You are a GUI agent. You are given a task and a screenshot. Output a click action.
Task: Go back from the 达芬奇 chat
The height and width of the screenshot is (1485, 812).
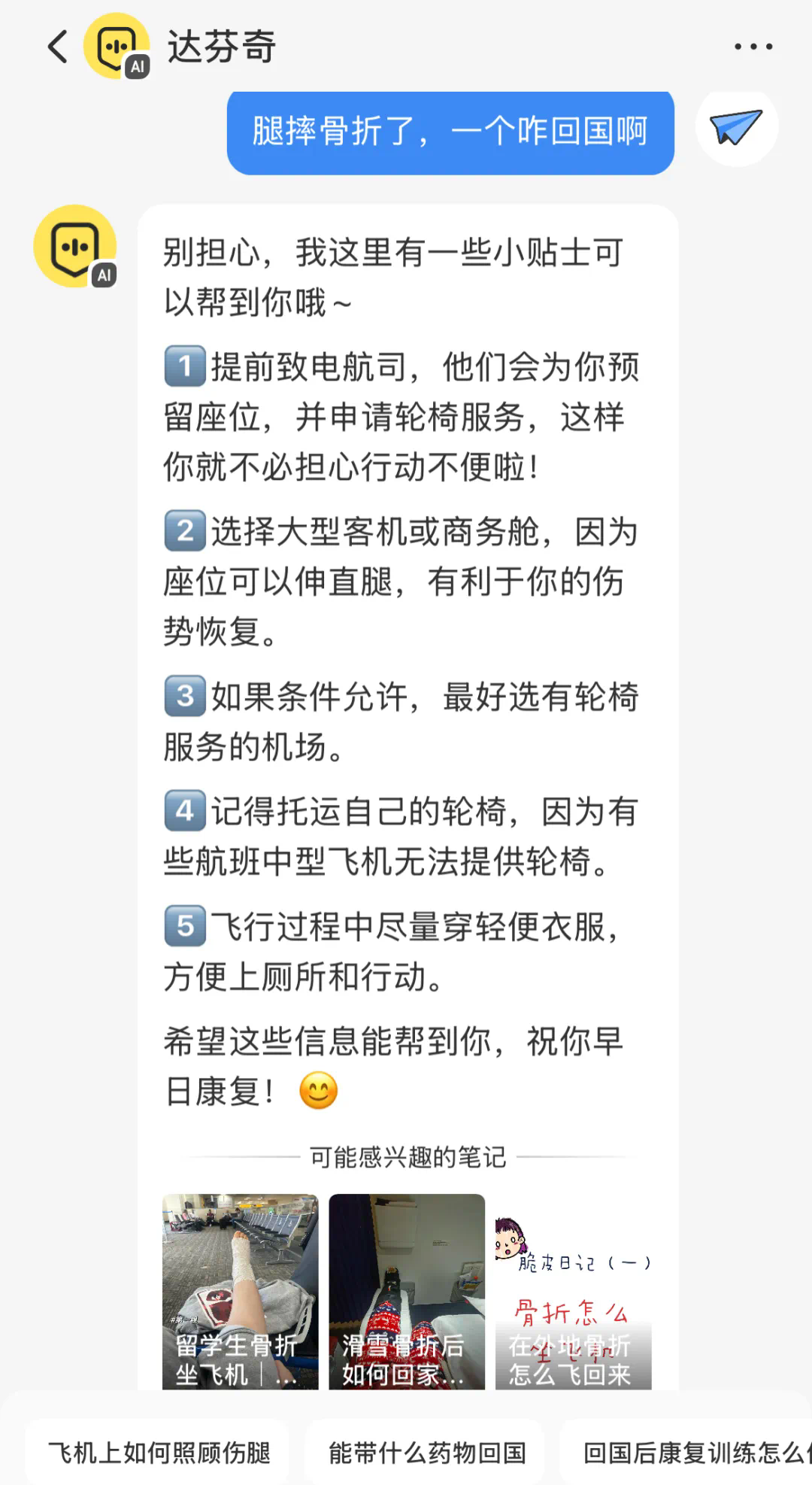[x=59, y=47]
